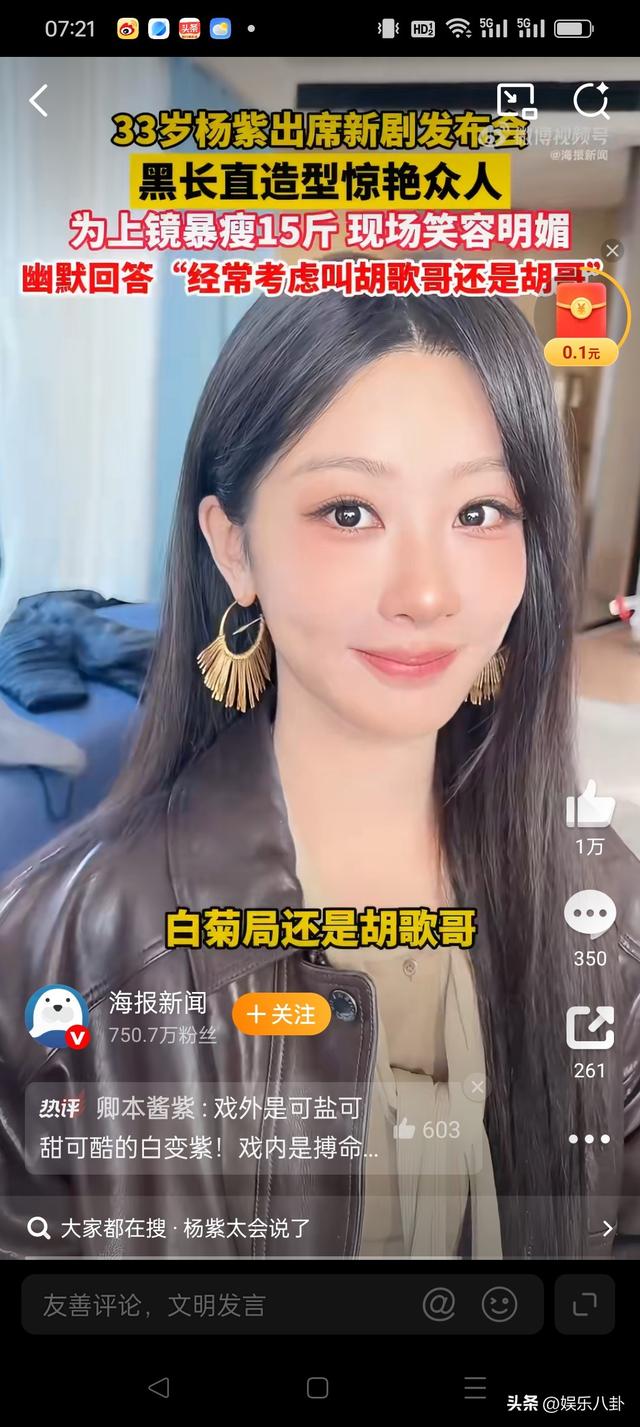The height and width of the screenshot is (1427, 640).
Task: Dismiss the red envelope reward widget
Action: tap(613, 250)
